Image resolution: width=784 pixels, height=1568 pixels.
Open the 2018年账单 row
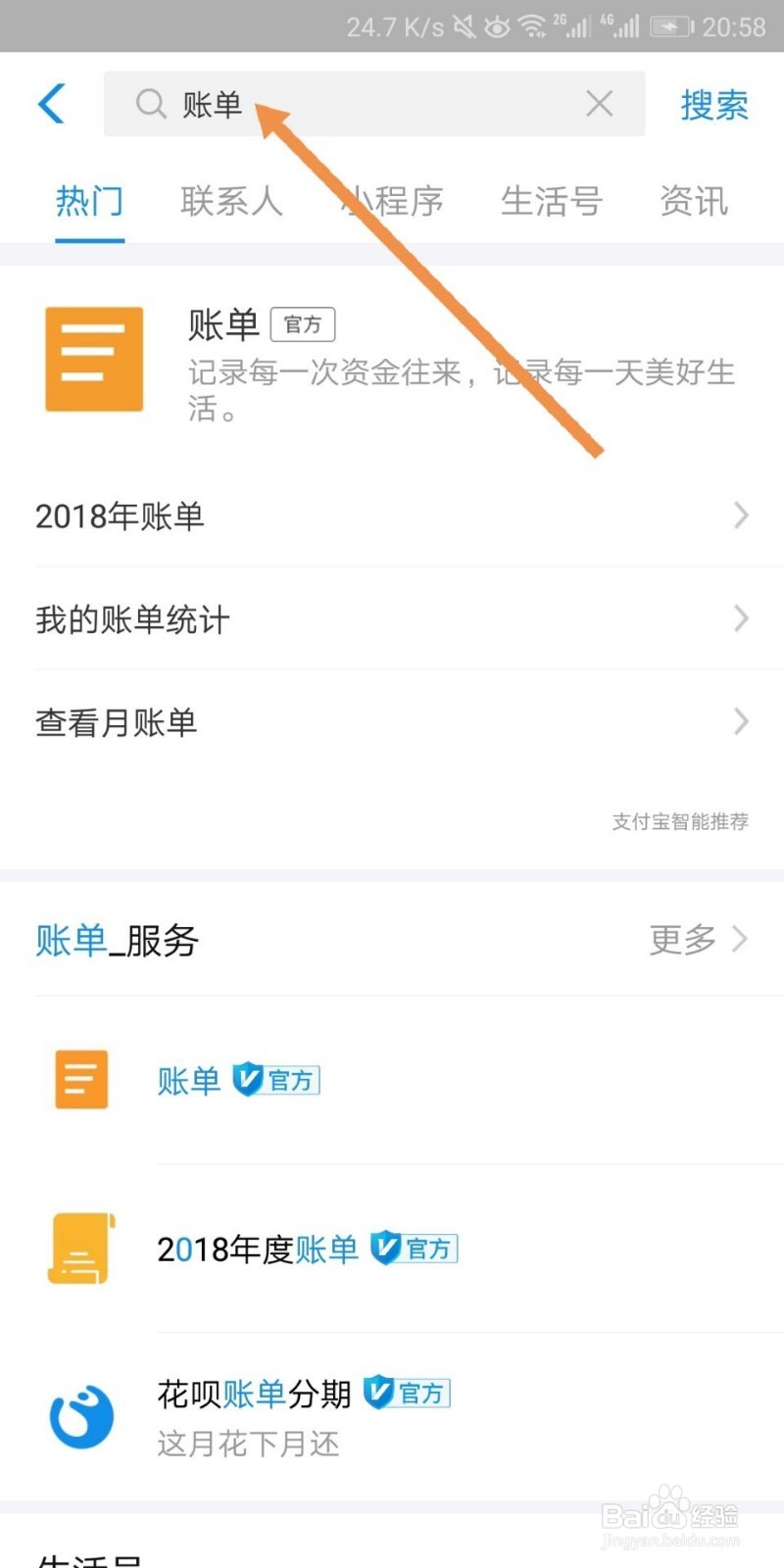point(392,515)
